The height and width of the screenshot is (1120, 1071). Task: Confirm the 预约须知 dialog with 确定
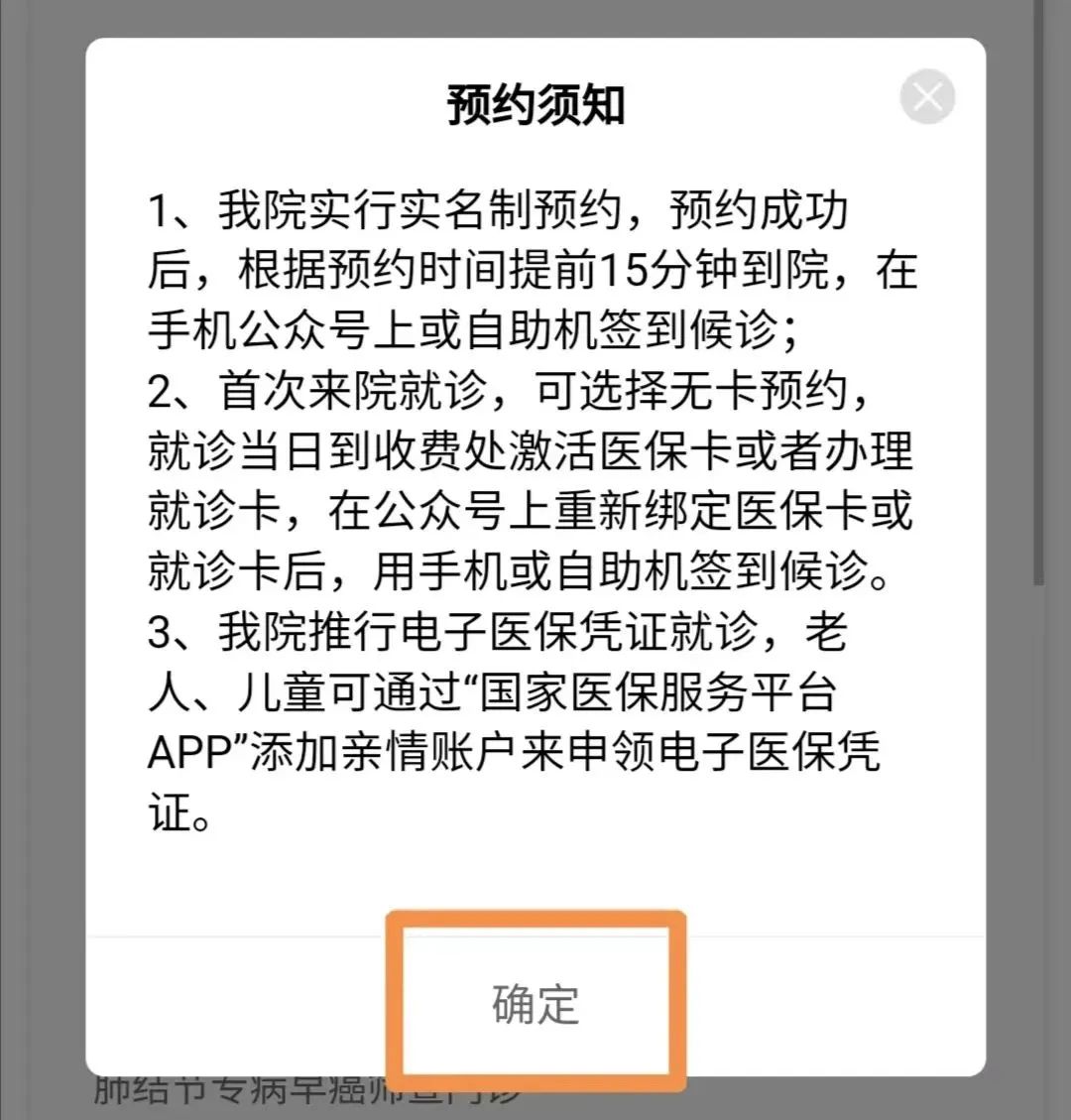pos(535,1004)
